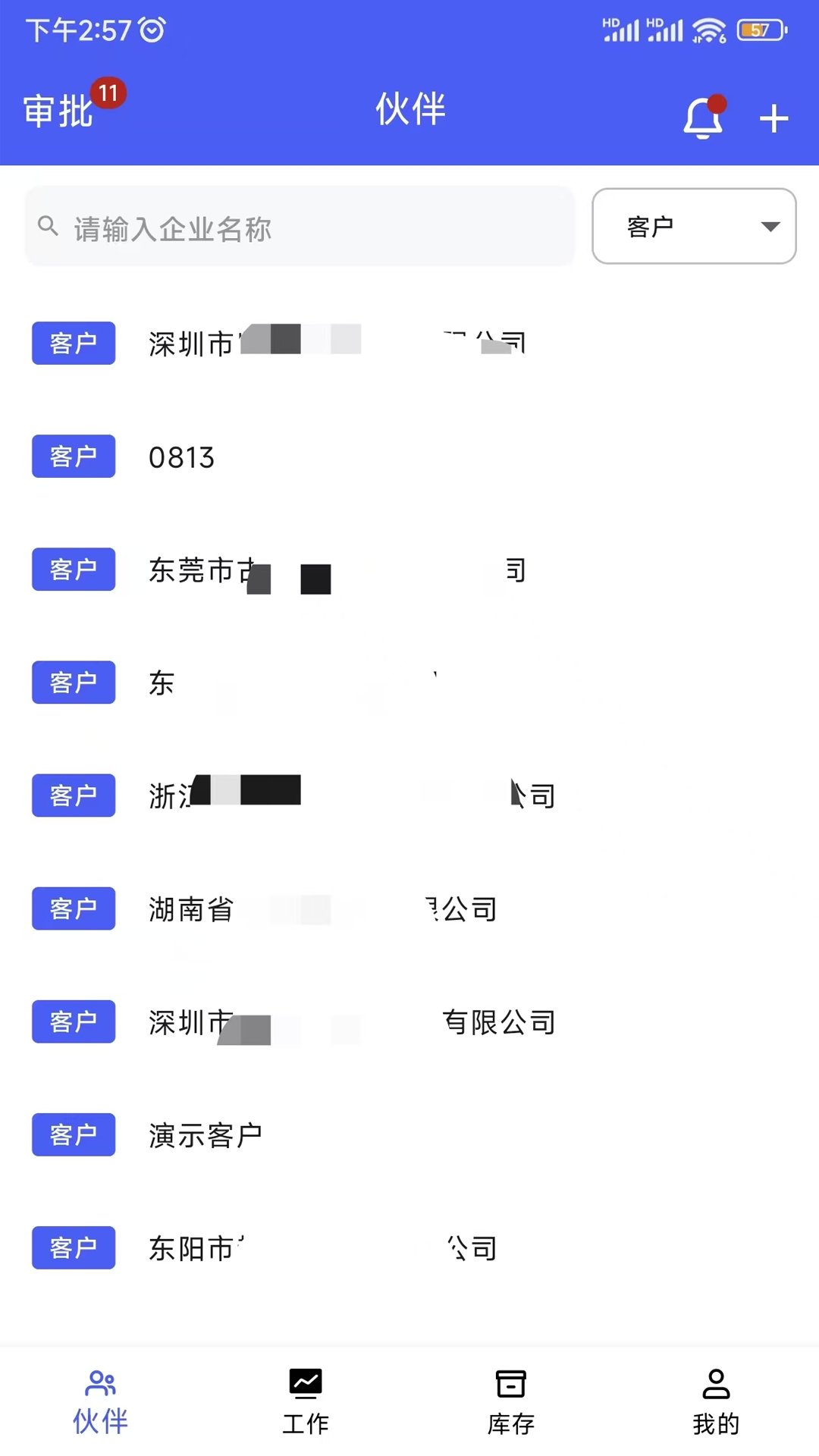Tap the plus icon to add partner
This screenshot has height=1456, width=819.
coord(773,118)
